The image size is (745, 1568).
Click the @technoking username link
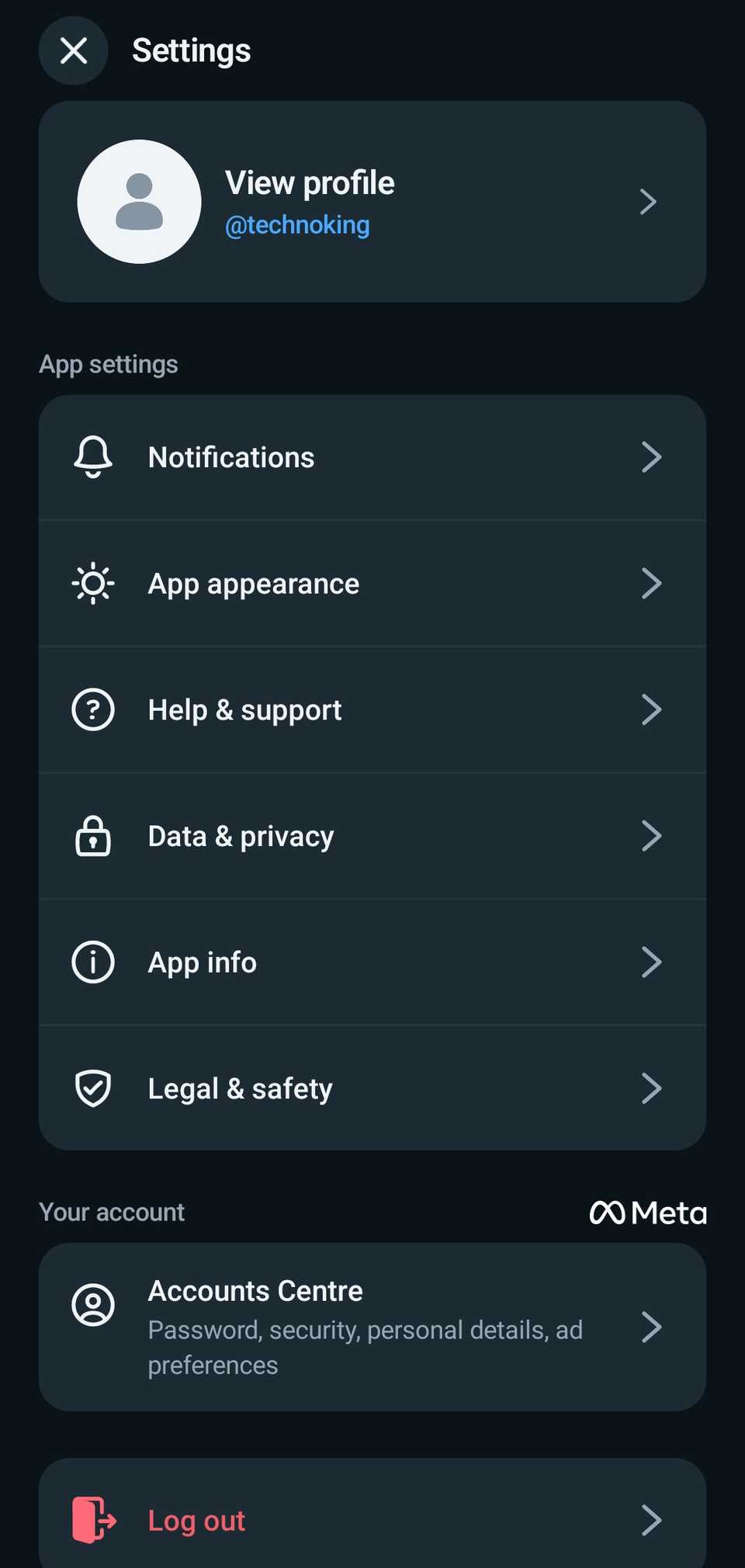298,224
